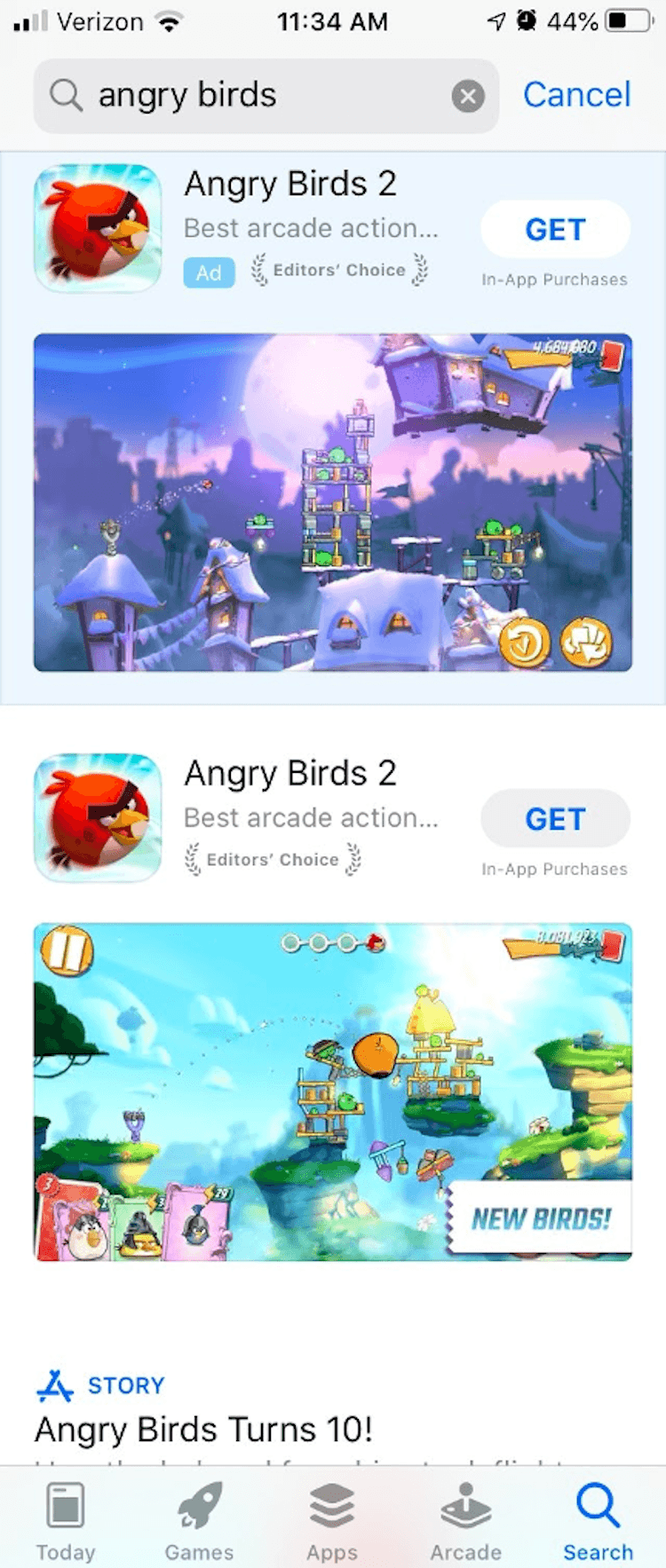
Task: Switch to the Games tab
Action: point(199,1520)
